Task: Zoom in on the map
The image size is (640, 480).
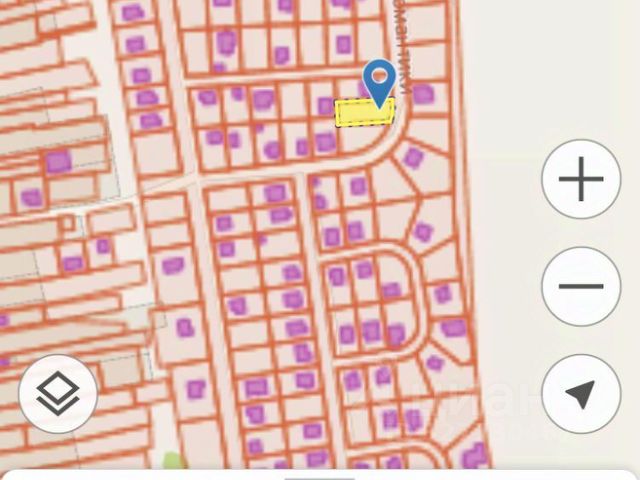Action: pyautogui.click(x=581, y=180)
